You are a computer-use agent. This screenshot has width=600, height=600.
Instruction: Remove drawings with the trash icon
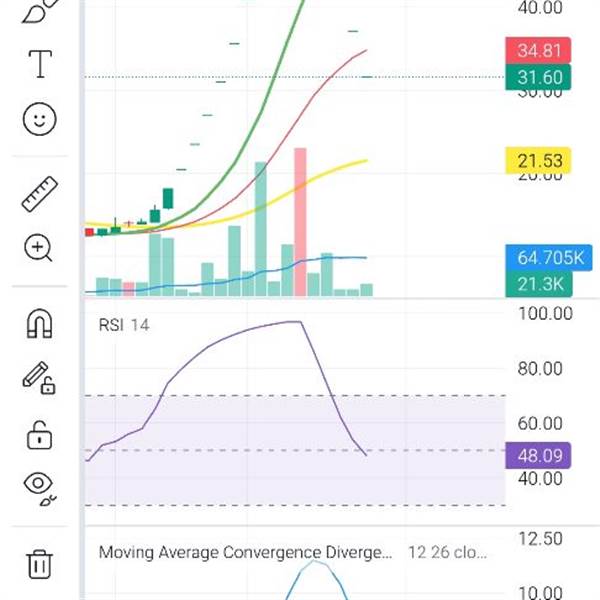(x=39, y=563)
